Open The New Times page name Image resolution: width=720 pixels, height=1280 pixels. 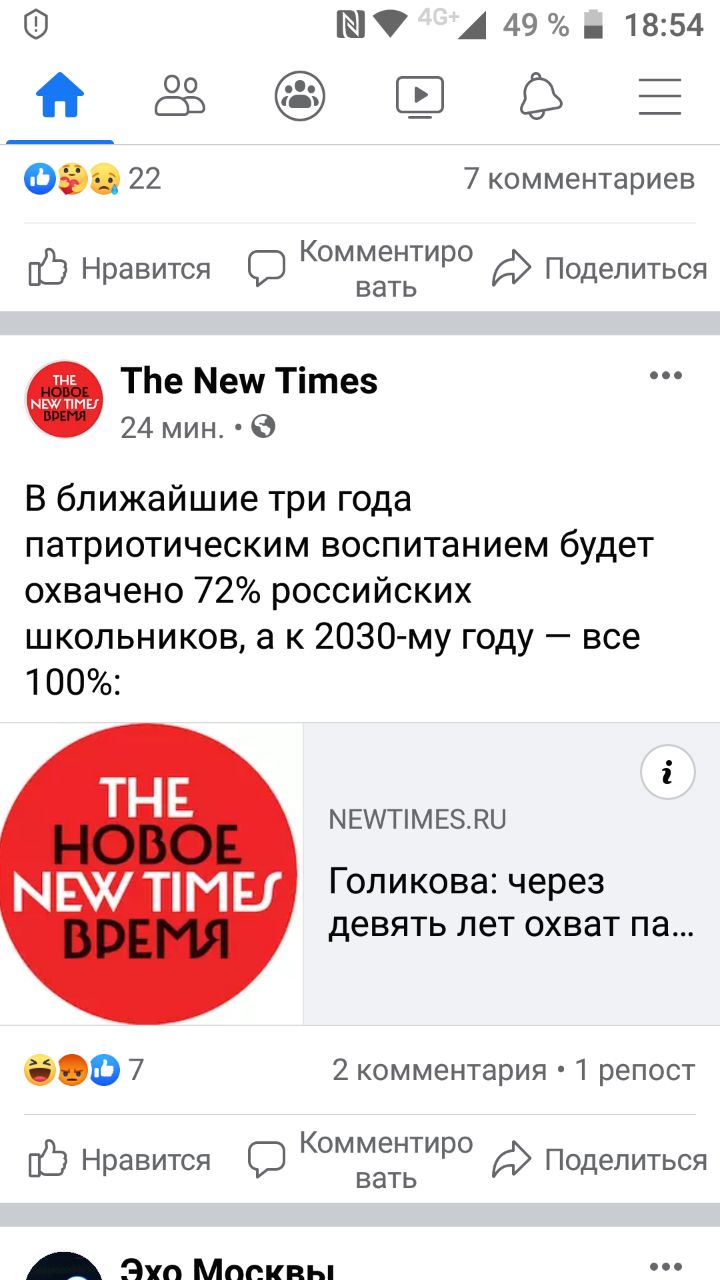tap(249, 381)
